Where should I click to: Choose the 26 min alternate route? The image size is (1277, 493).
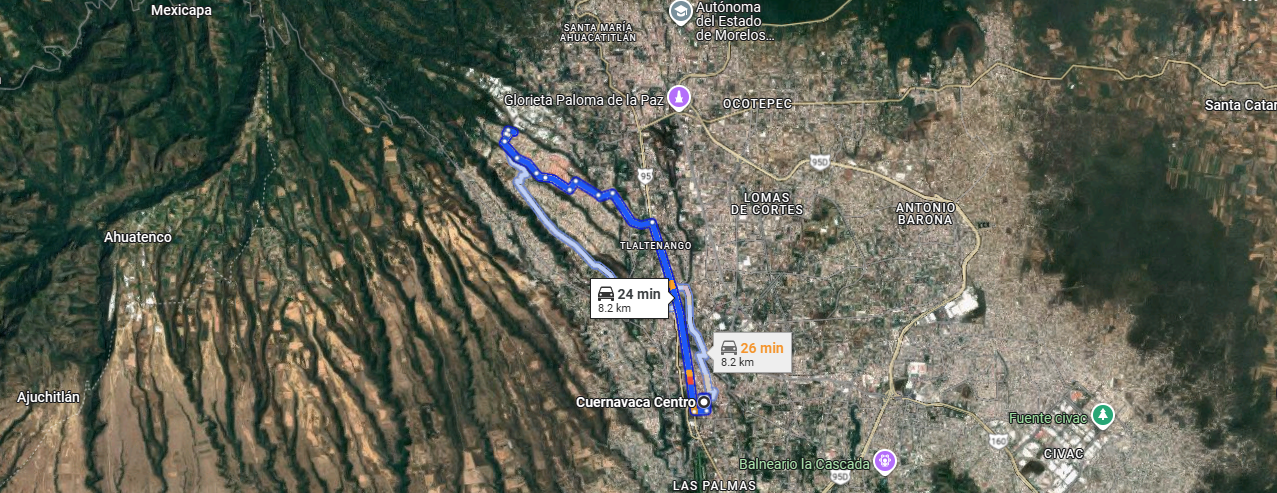(751, 353)
